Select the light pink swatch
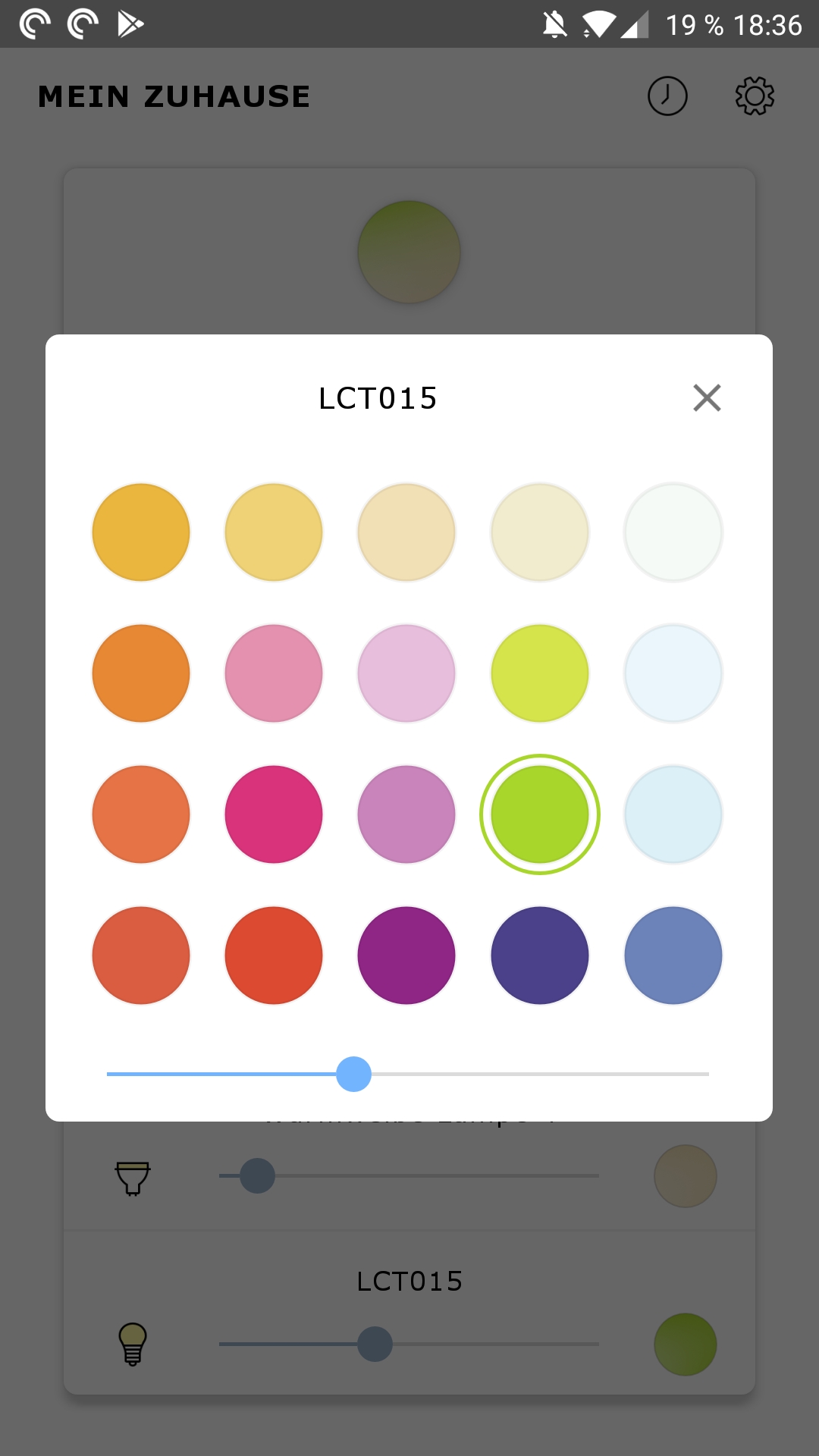Image resolution: width=819 pixels, height=1456 pixels. tap(406, 673)
